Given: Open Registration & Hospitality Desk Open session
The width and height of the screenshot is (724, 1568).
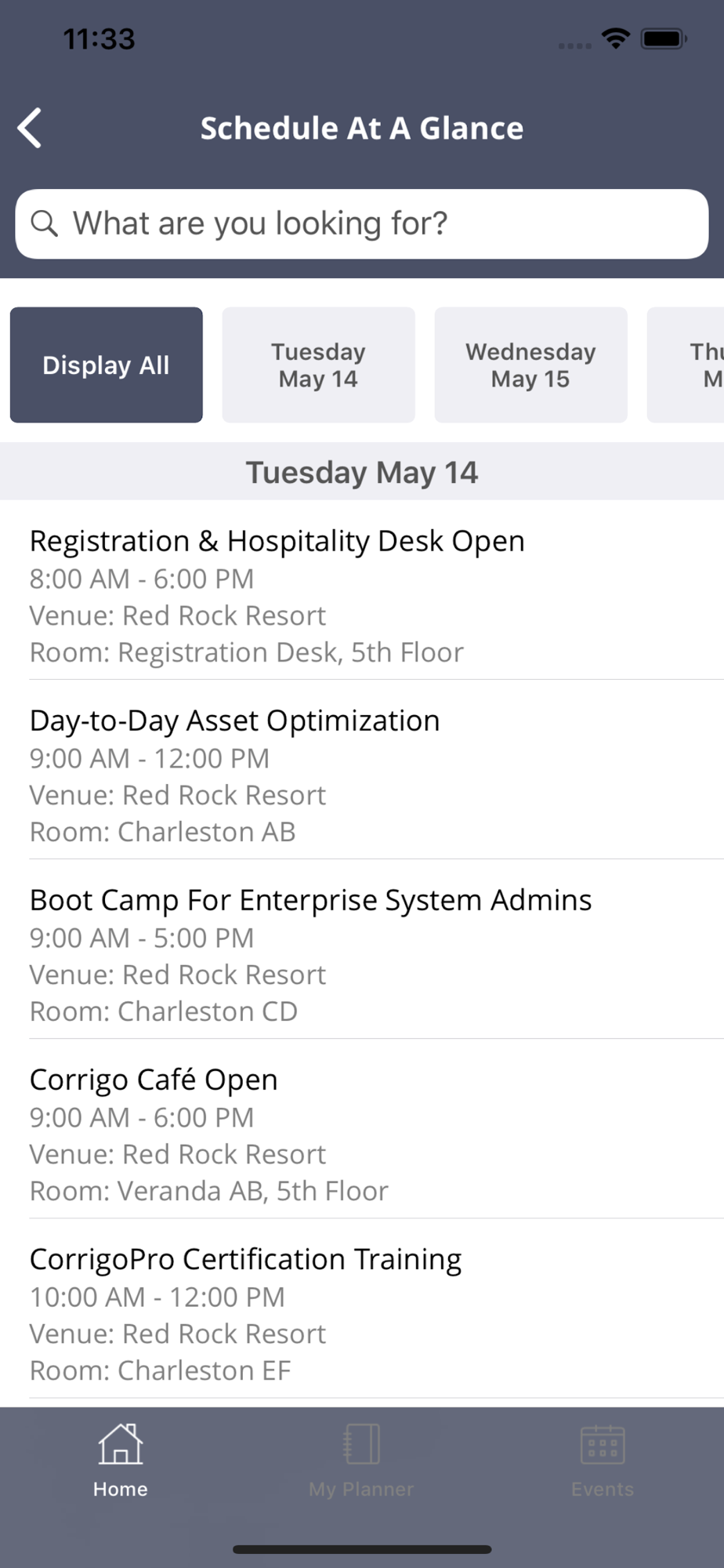Looking at the screenshot, I should [376, 595].
